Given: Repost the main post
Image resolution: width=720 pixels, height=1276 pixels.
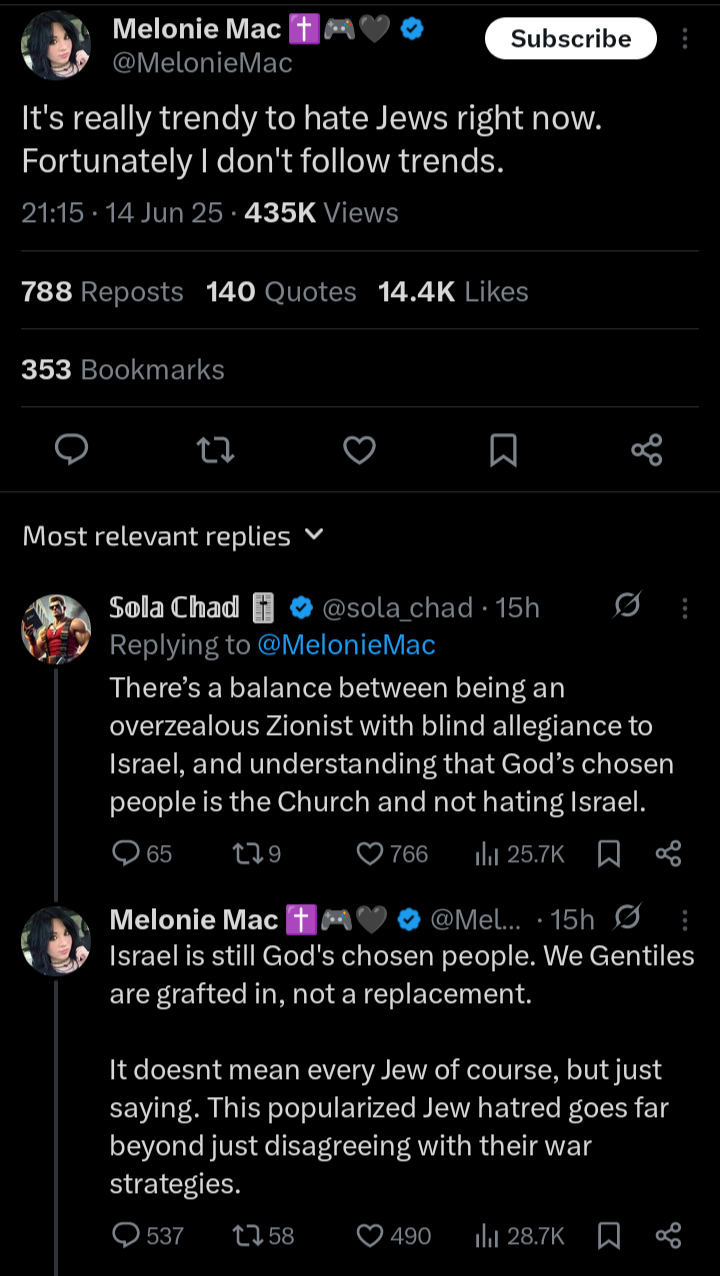Looking at the screenshot, I should coord(215,451).
